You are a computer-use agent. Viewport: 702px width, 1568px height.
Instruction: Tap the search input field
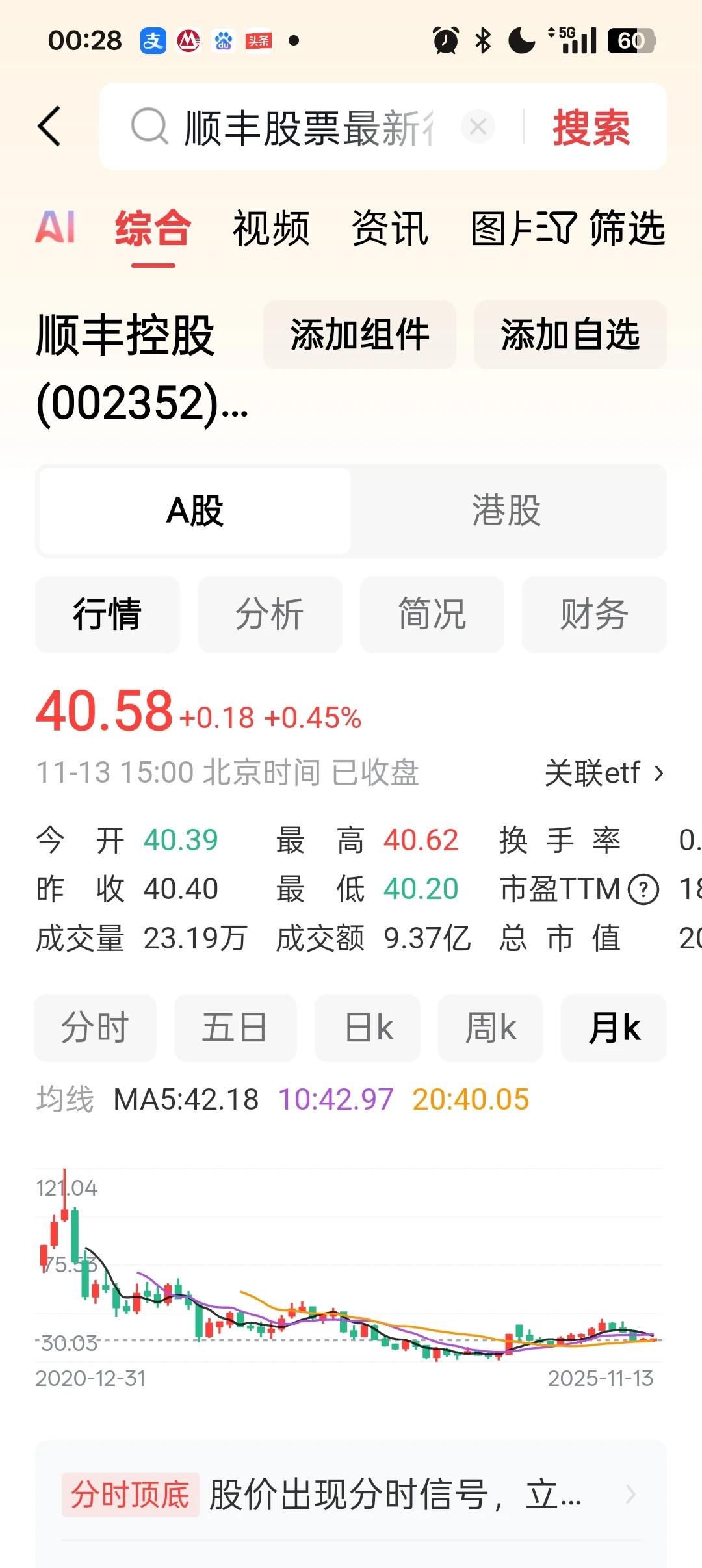pos(305,127)
